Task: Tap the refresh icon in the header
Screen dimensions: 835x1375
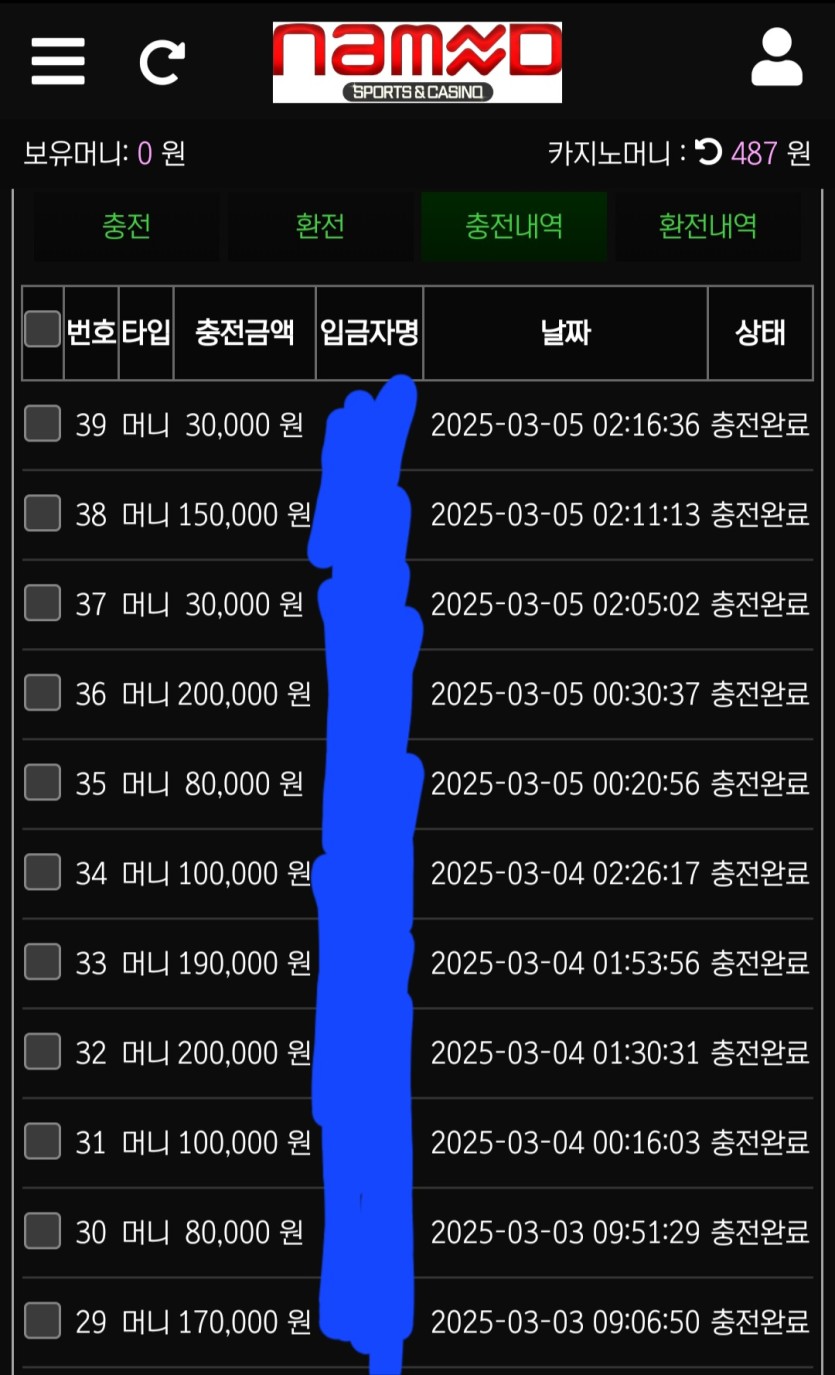Action: point(162,62)
